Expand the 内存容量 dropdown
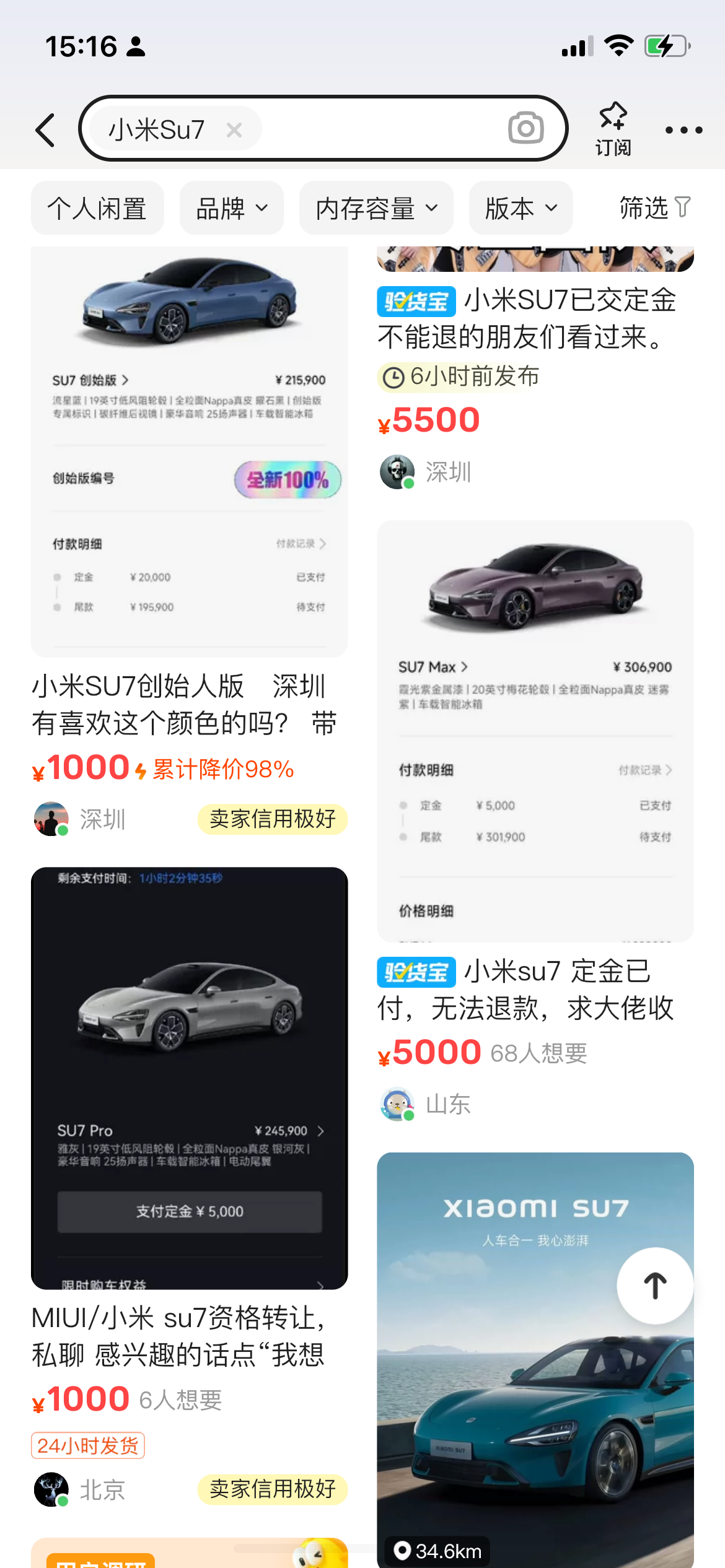725x1568 pixels. click(x=376, y=208)
